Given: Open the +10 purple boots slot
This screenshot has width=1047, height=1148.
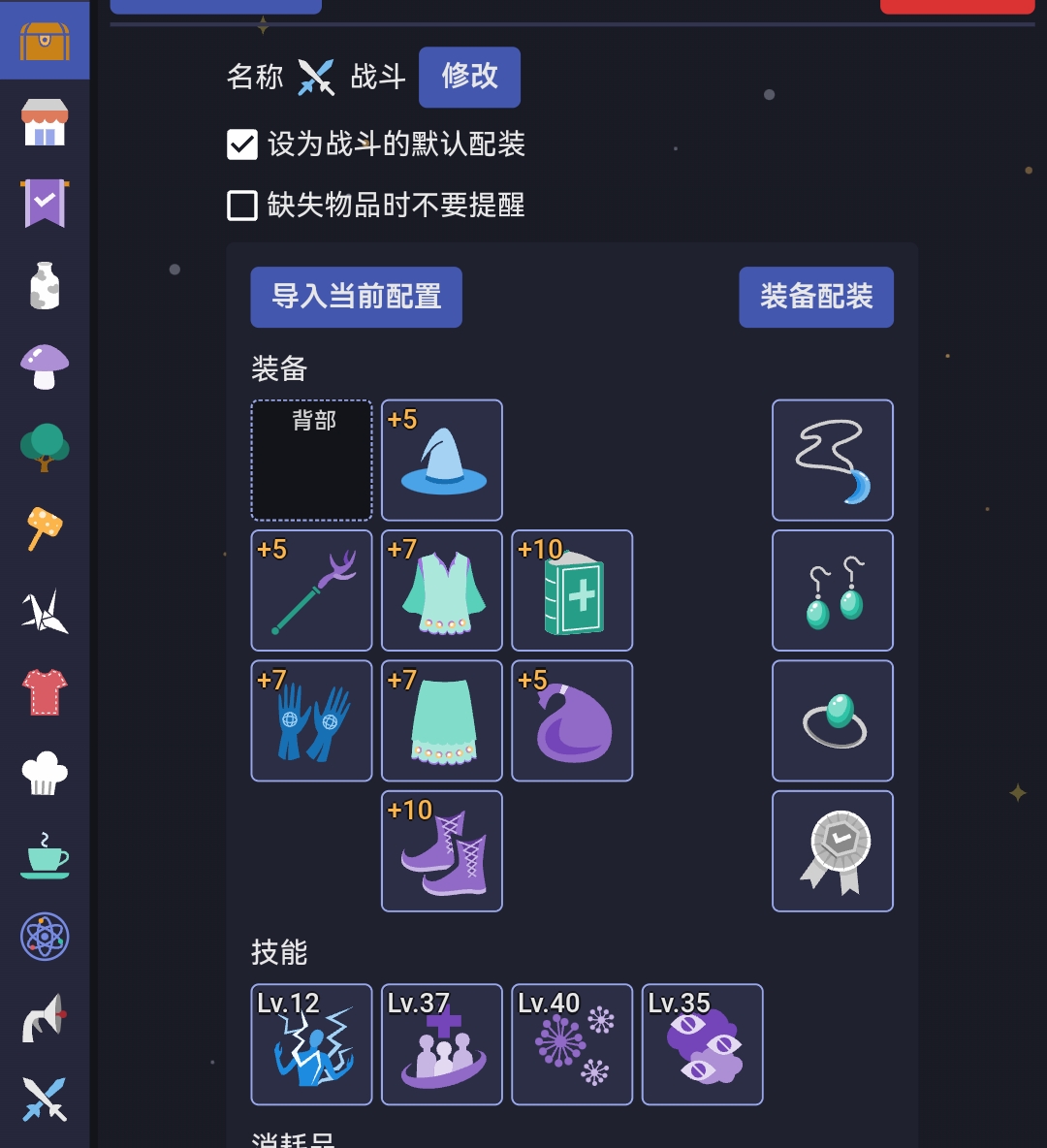Looking at the screenshot, I should point(442,850).
